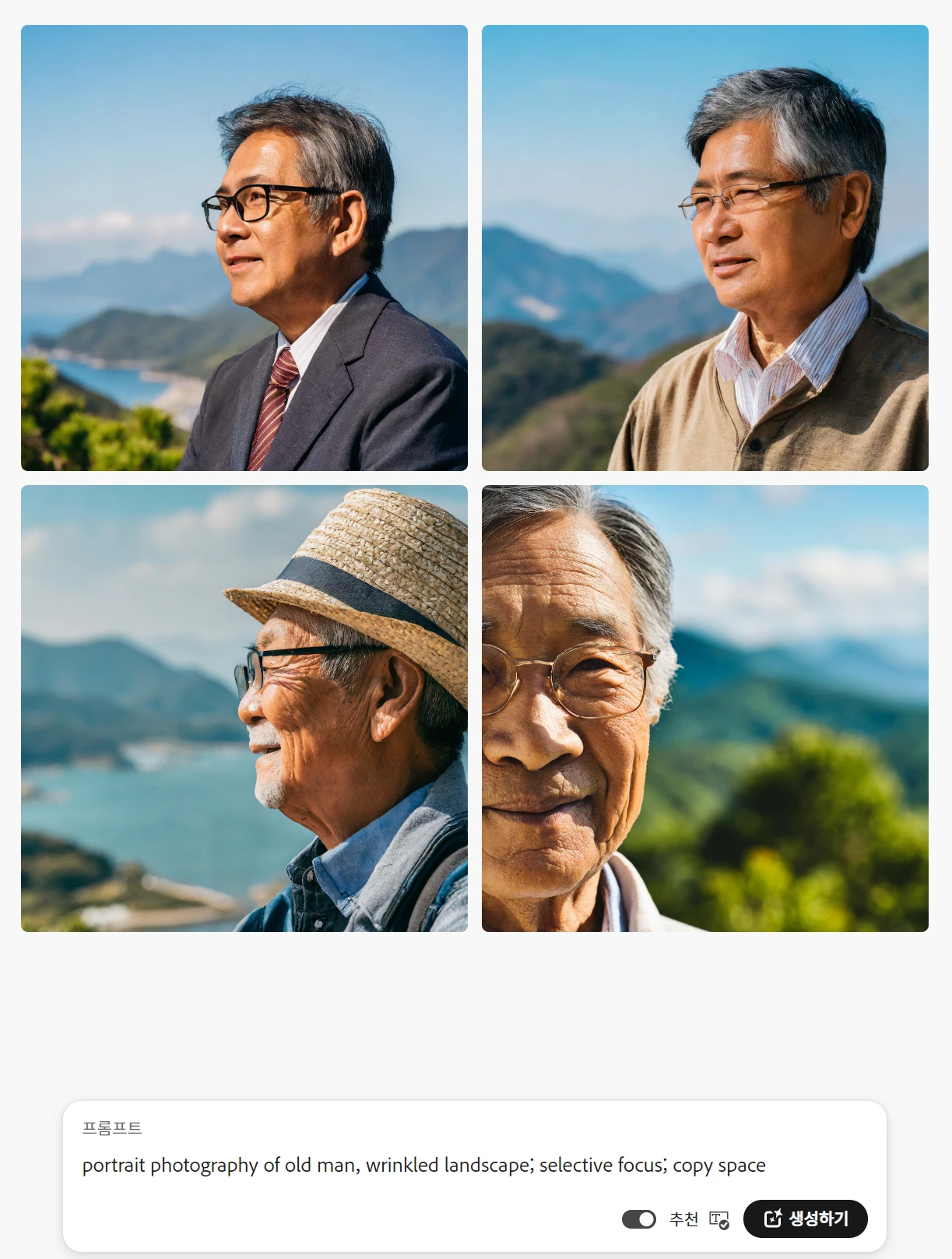Image resolution: width=952 pixels, height=1259 pixels.
Task: Toggle the 추천 suggestions switch
Action: (x=638, y=1219)
